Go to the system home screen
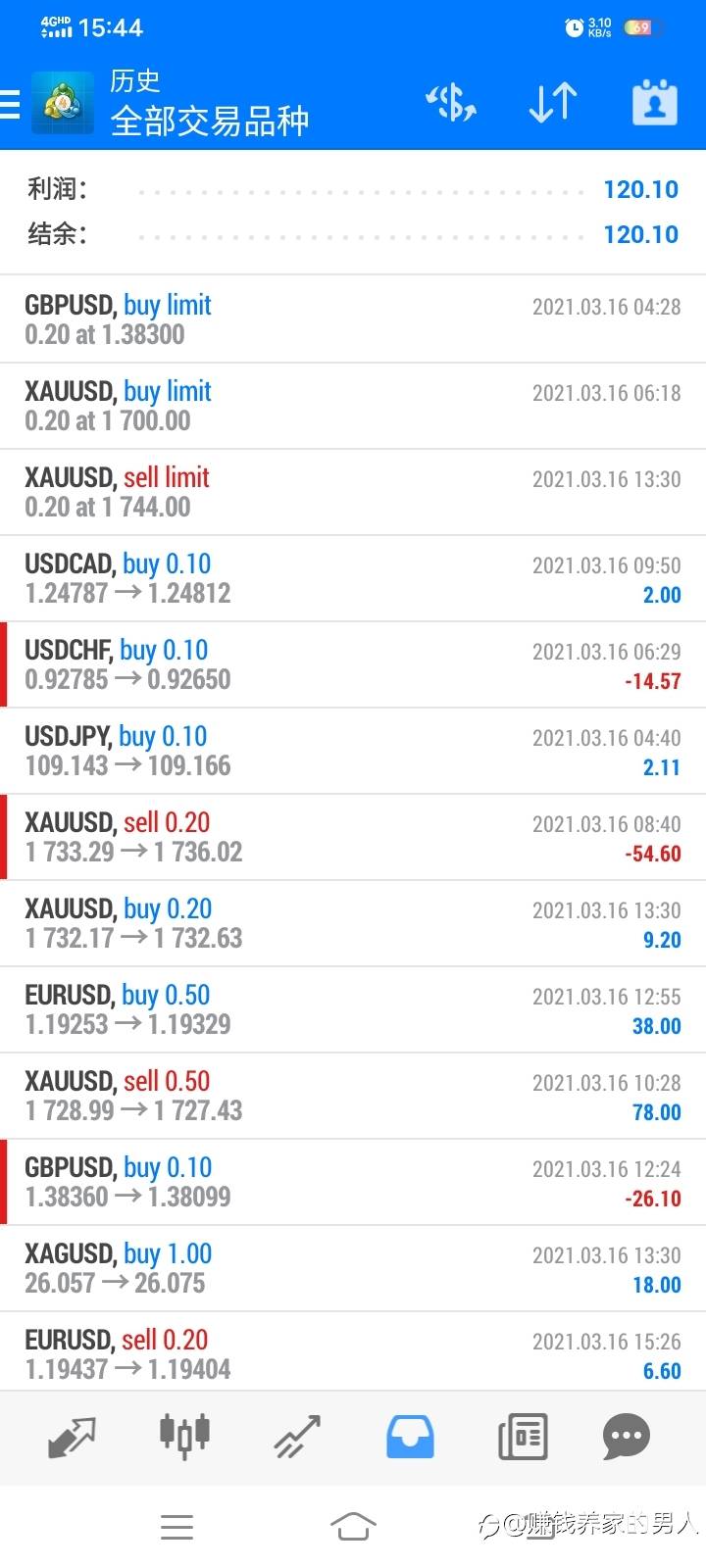This screenshot has width=706, height=1568. (x=353, y=1526)
